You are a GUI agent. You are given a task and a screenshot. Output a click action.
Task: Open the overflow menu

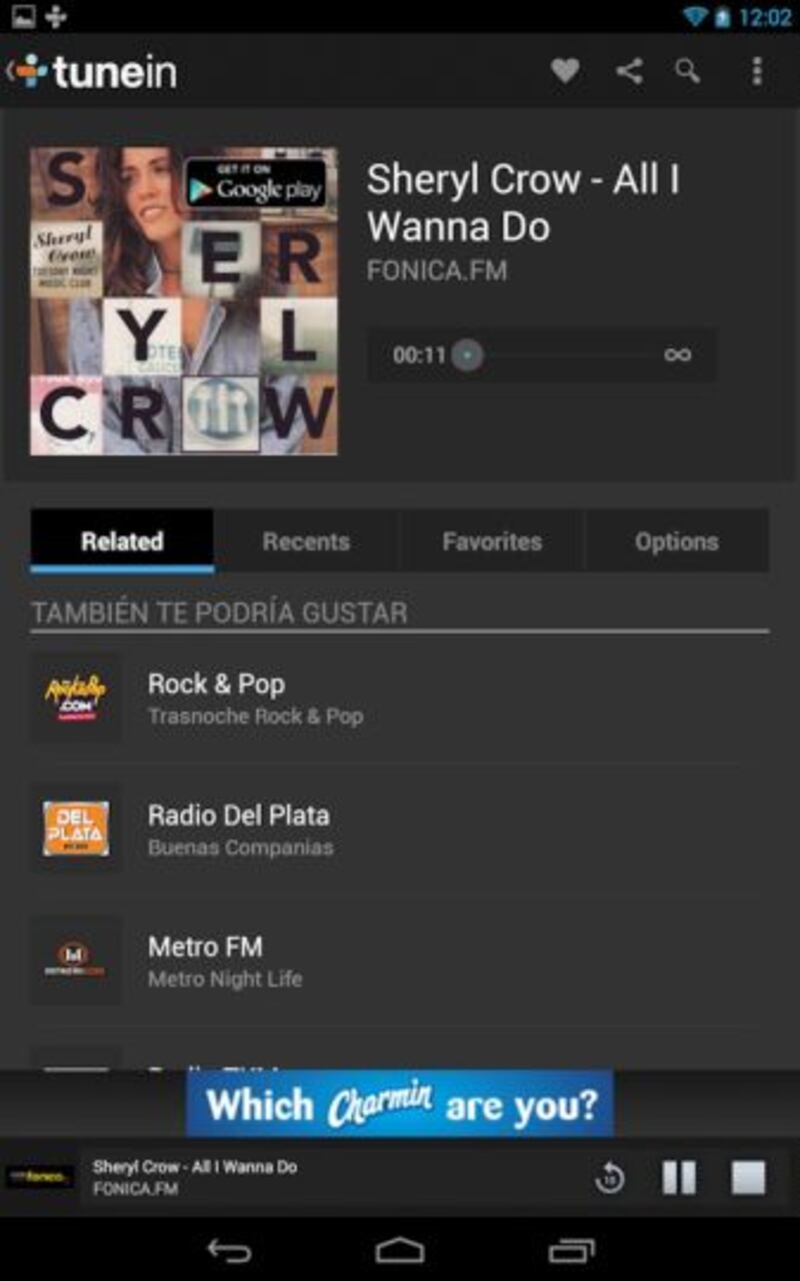click(x=756, y=71)
